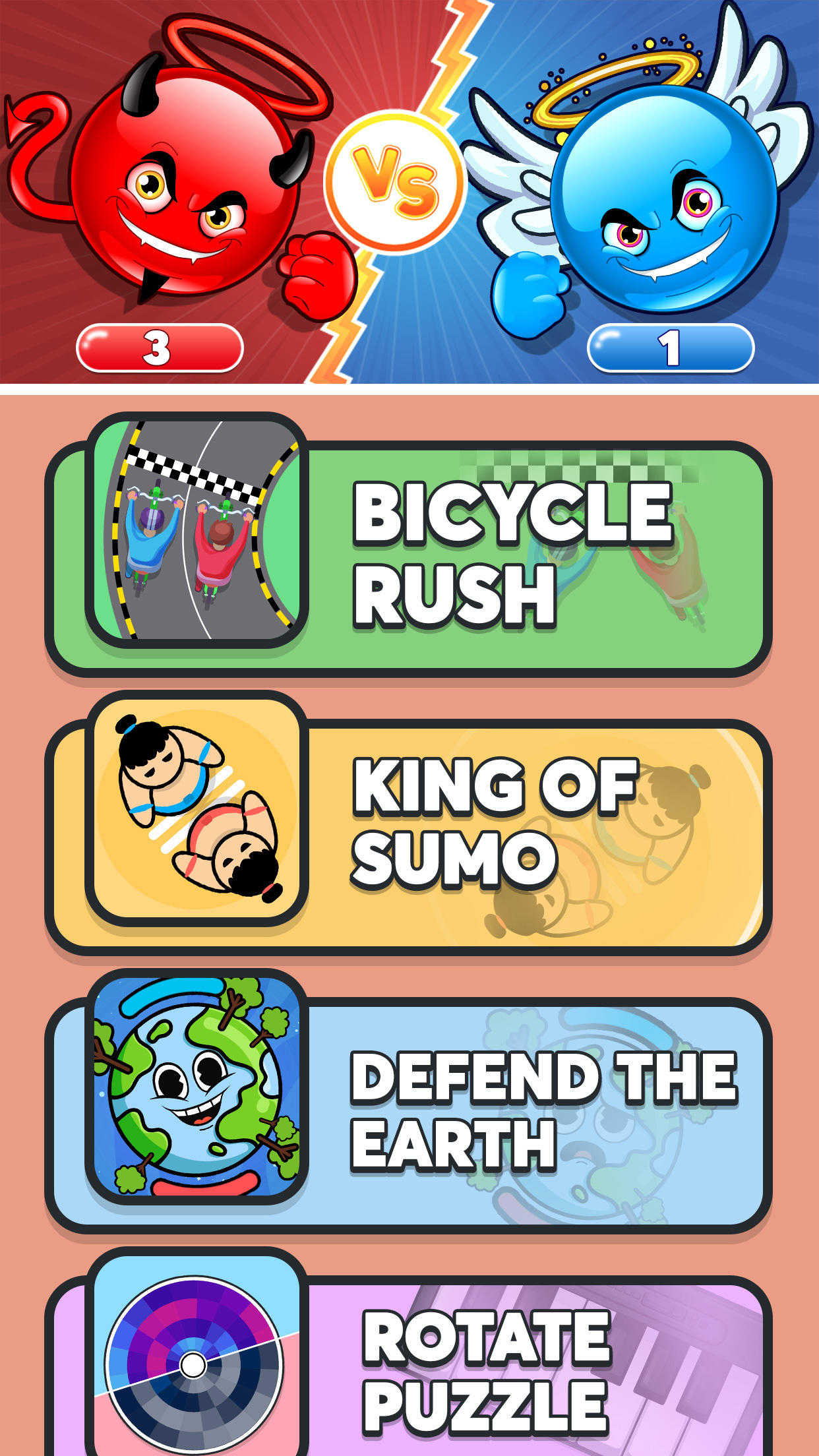Start the King of Sumo game
This screenshot has height=1456, width=819.
409,835
